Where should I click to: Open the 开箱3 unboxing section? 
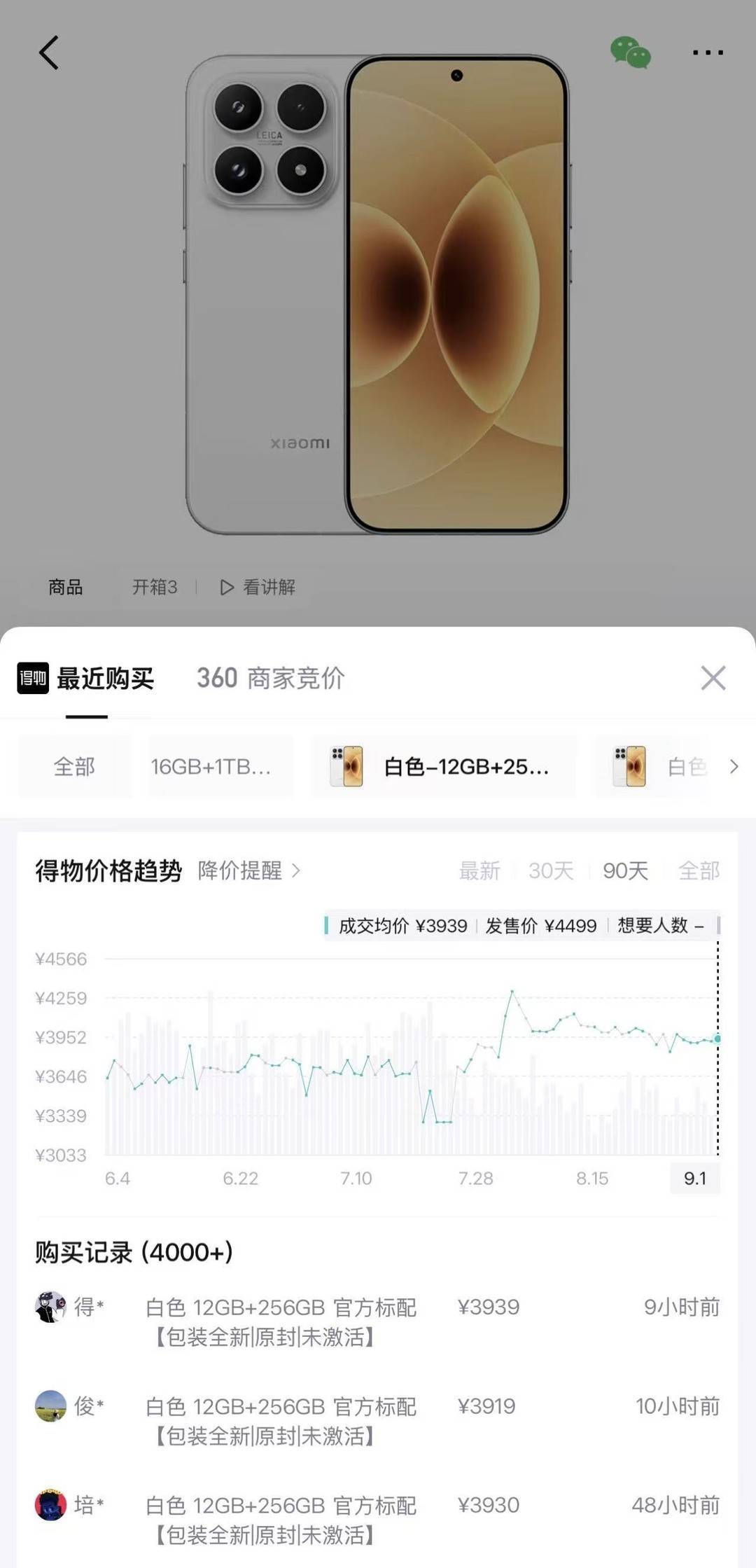pos(155,587)
